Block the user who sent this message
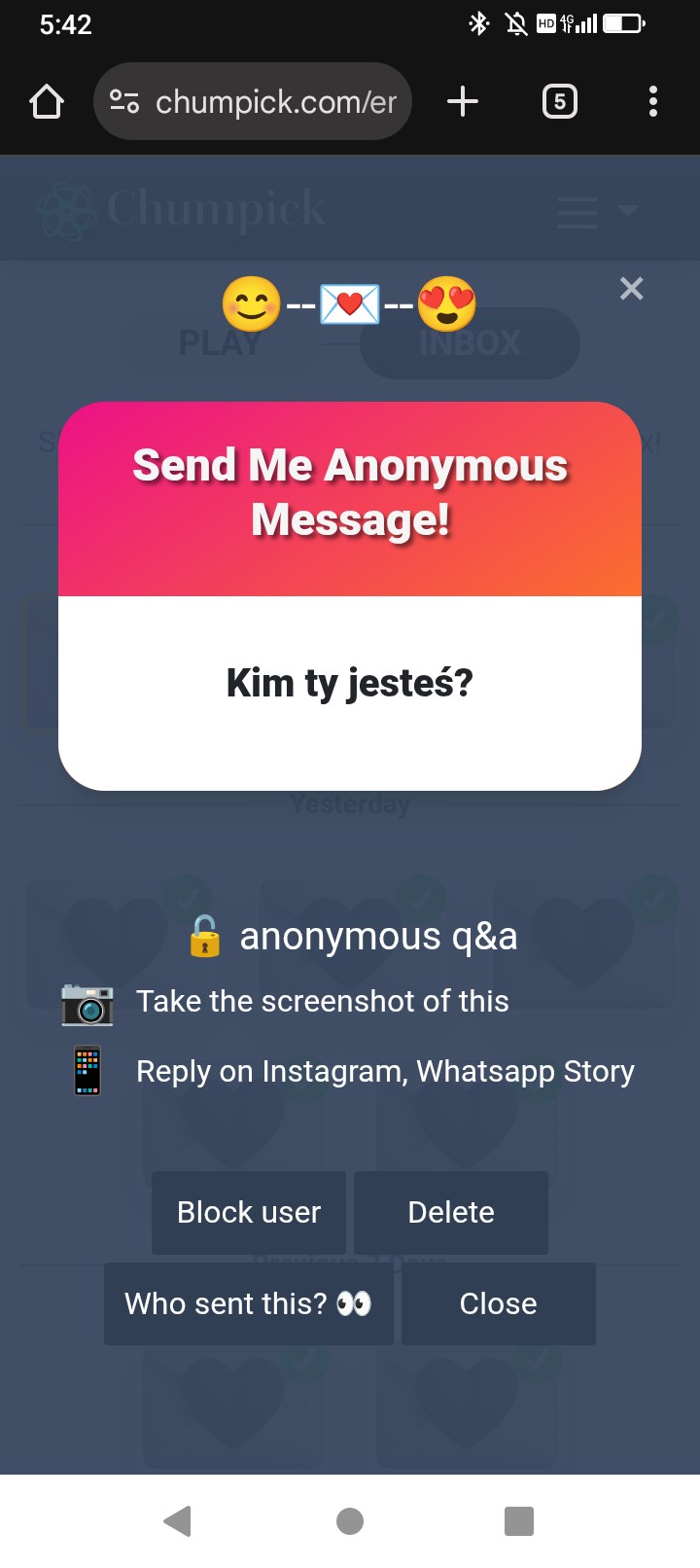700x1568 pixels. click(249, 1212)
